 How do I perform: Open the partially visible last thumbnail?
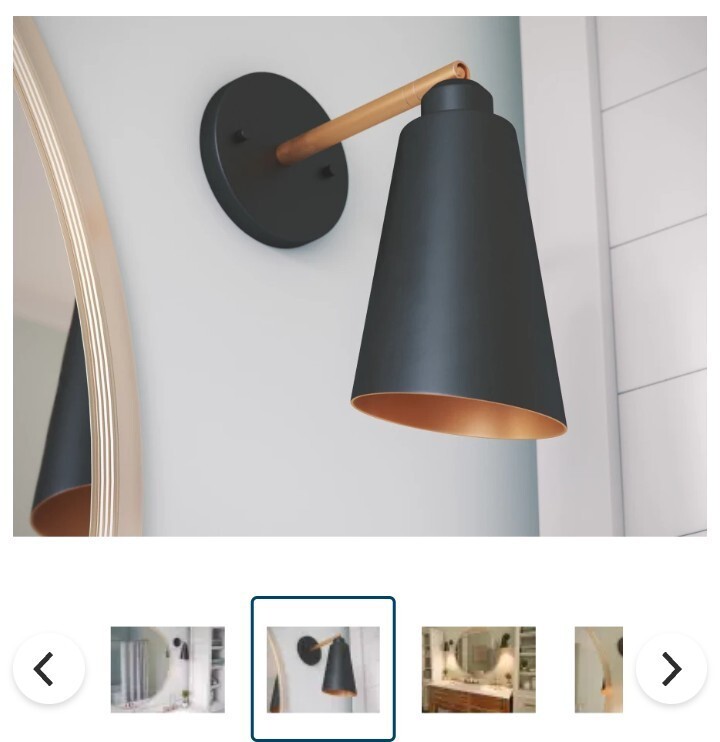pyautogui.click(x=599, y=669)
